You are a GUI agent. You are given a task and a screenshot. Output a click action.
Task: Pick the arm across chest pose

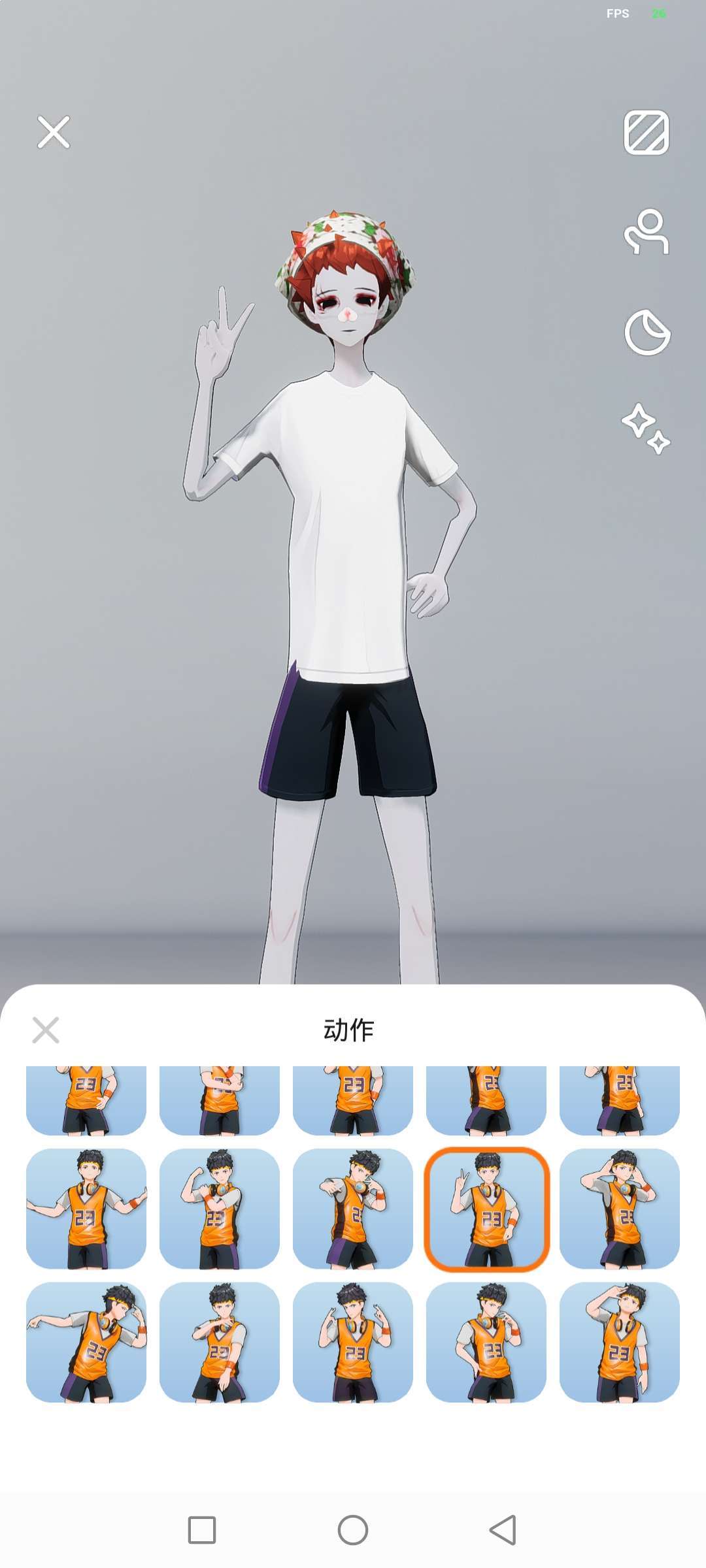pos(220,1342)
